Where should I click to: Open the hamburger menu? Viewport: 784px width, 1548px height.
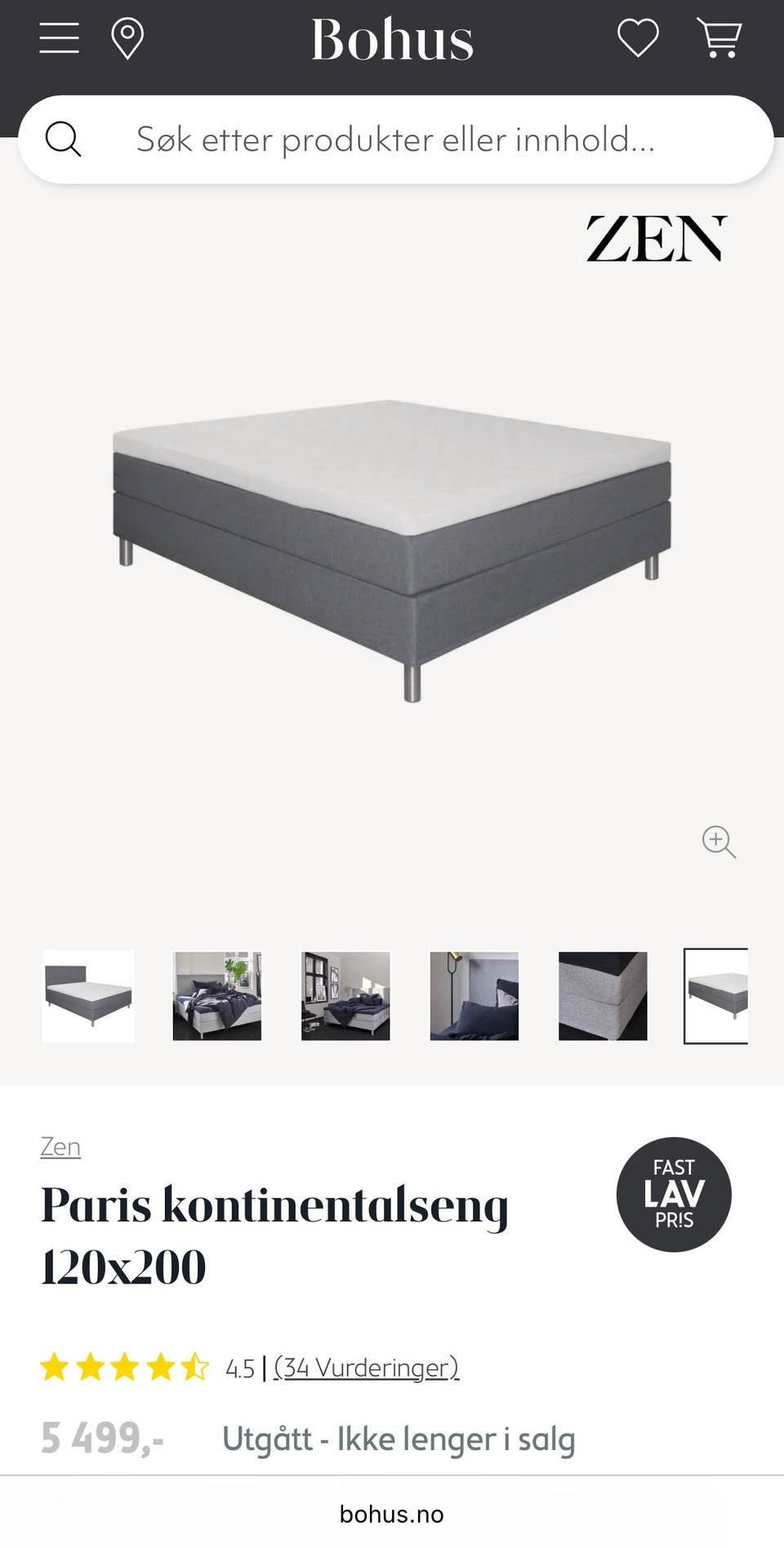click(60, 38)
